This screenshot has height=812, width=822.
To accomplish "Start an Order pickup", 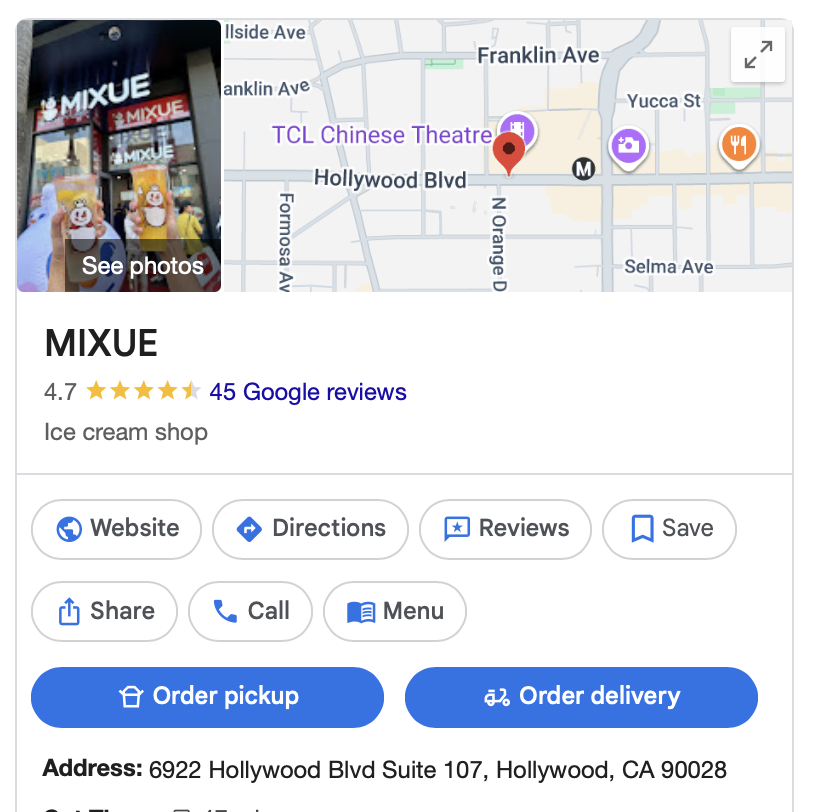I will tap(207, 696).
